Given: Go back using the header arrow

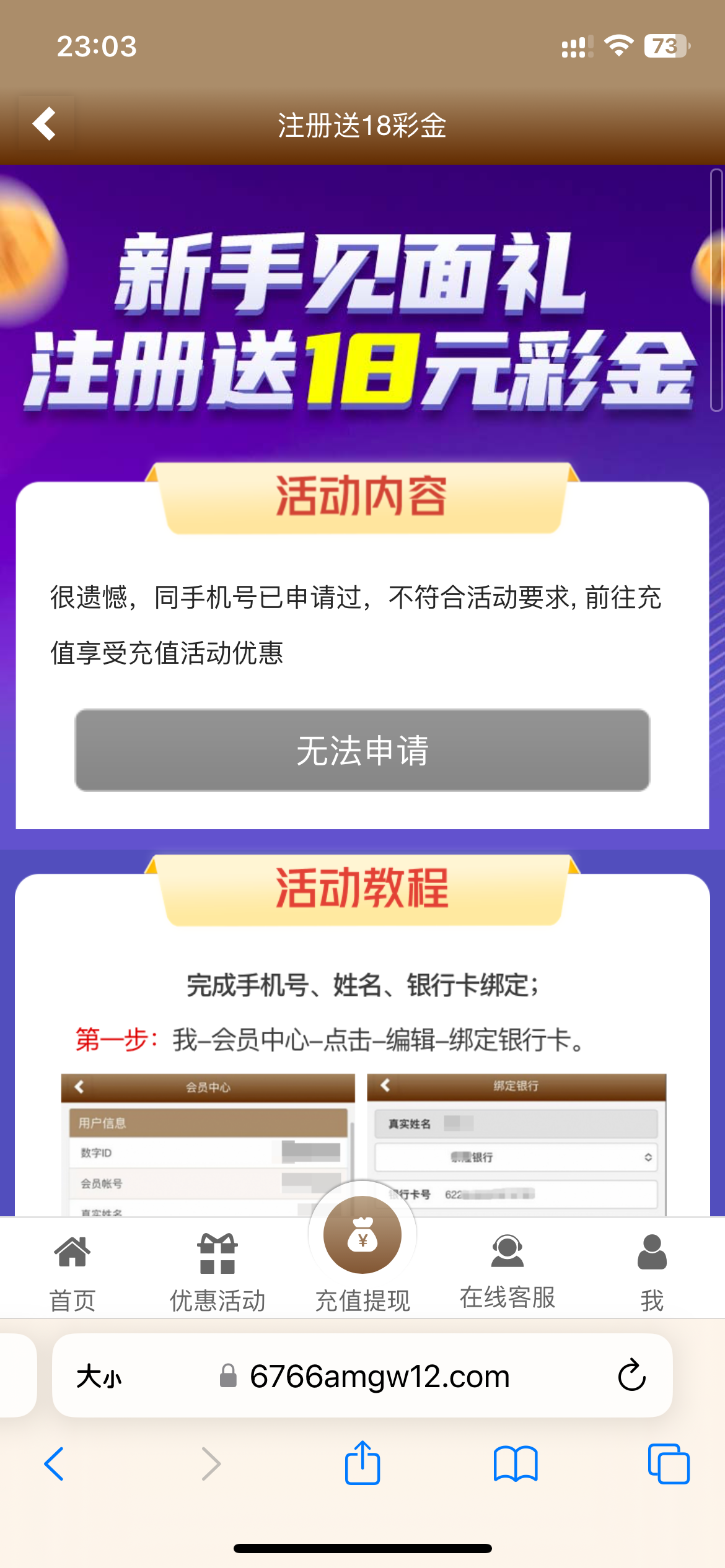Looking at the screenshot, I should [x=46, y=124].
